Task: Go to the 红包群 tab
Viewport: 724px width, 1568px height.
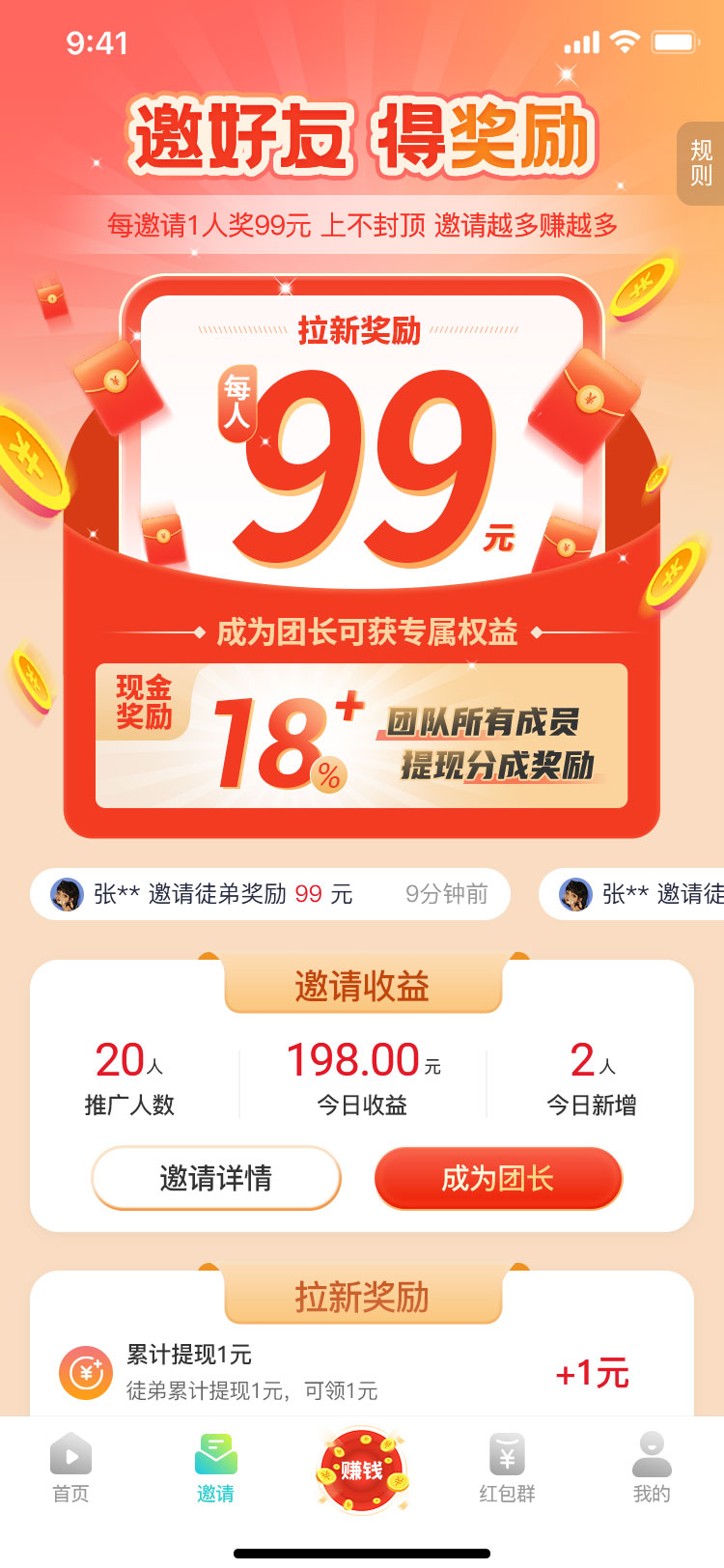Action: [507, 1468]
